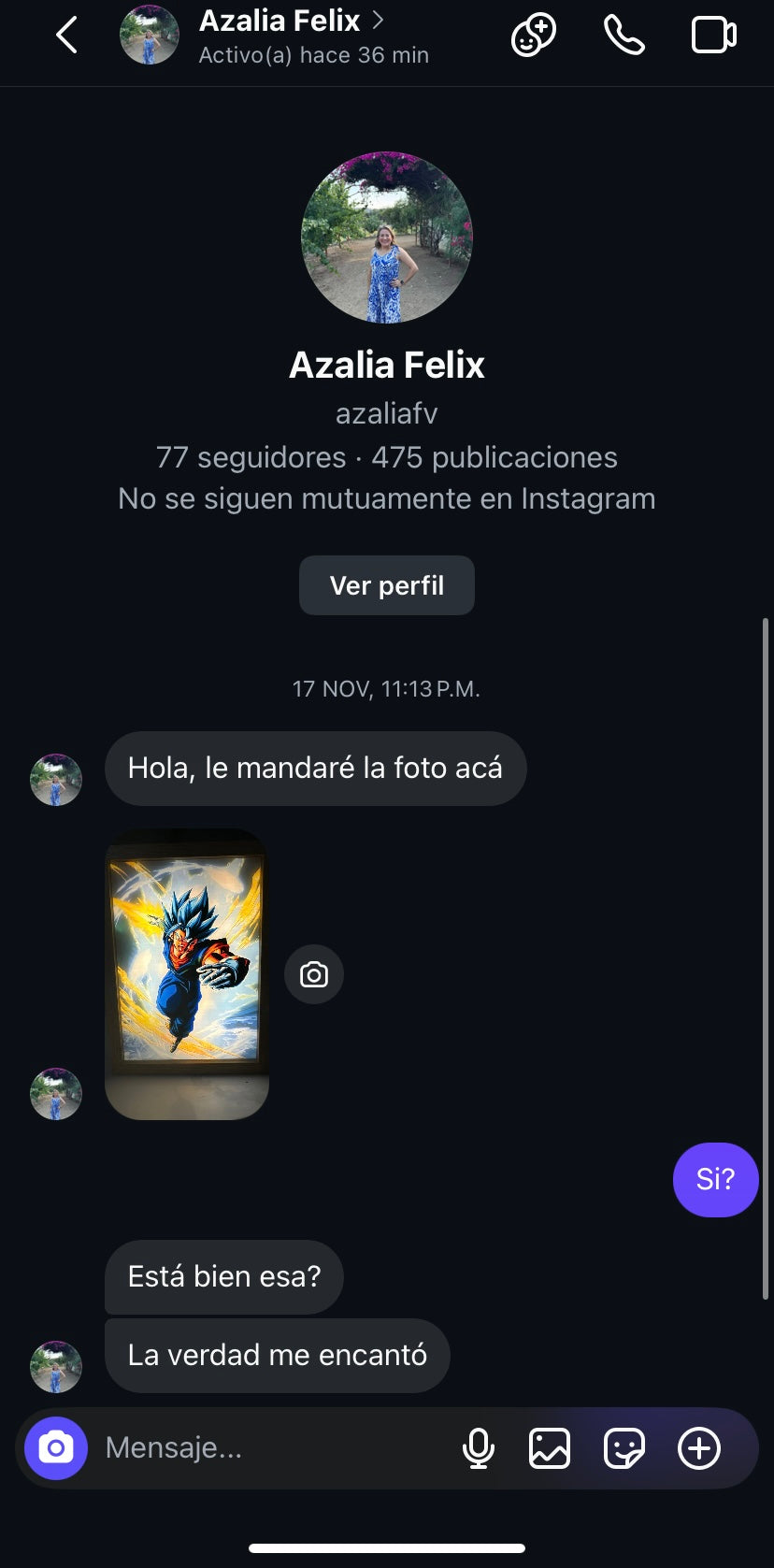Viewport: 774px width, 1568px height.
Task: Focus the Mensaje text field
Action: pos(271,1447)
